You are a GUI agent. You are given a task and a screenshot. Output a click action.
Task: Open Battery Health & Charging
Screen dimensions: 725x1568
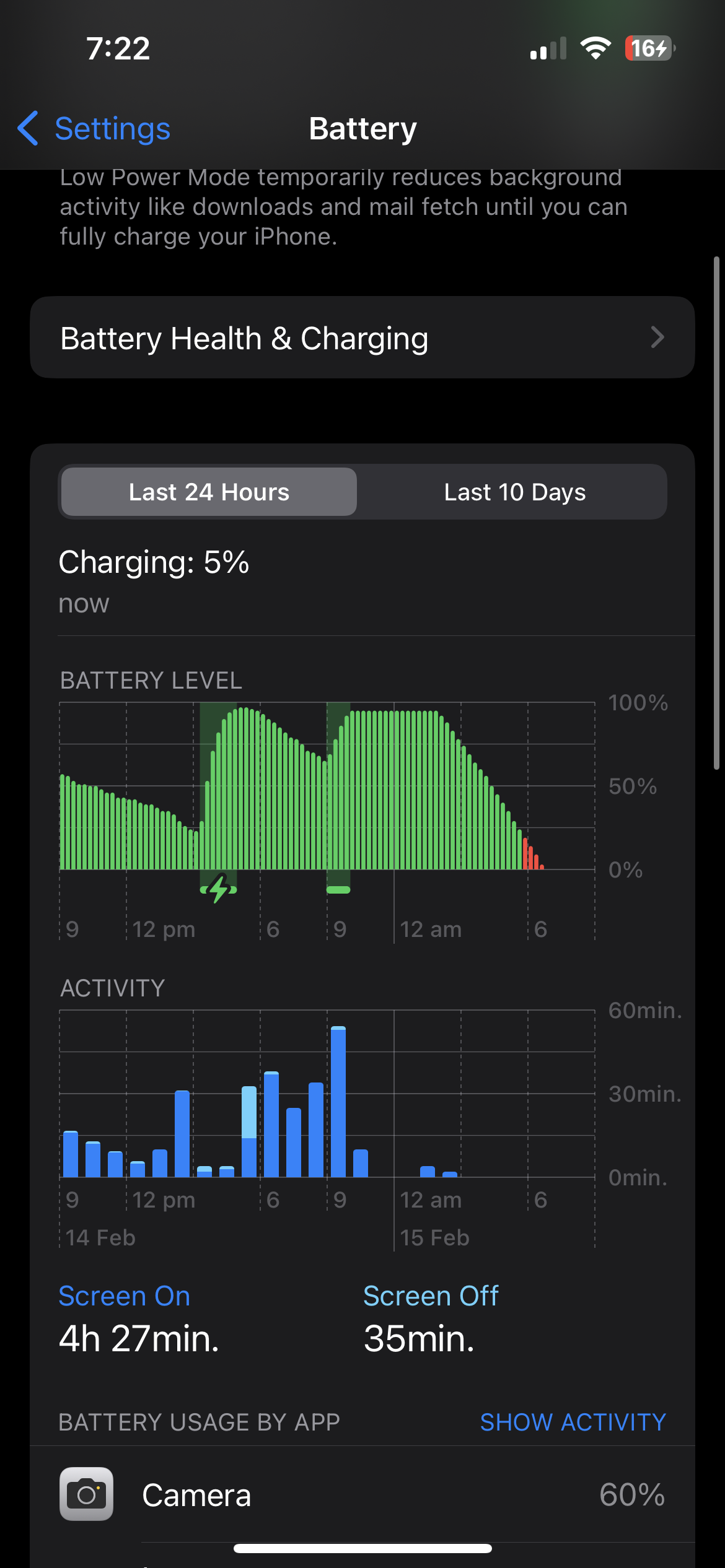click(x=362, y=338)
